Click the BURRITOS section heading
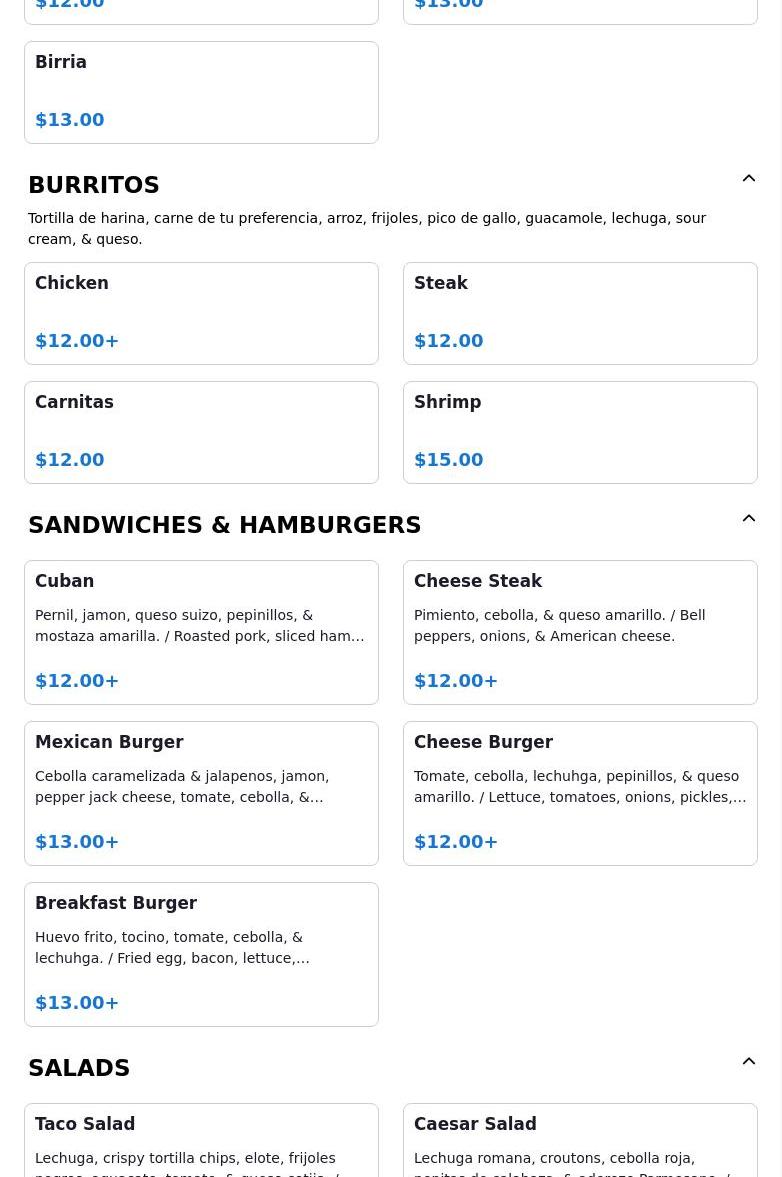The image size is (782, 1177). click(93, 185)
